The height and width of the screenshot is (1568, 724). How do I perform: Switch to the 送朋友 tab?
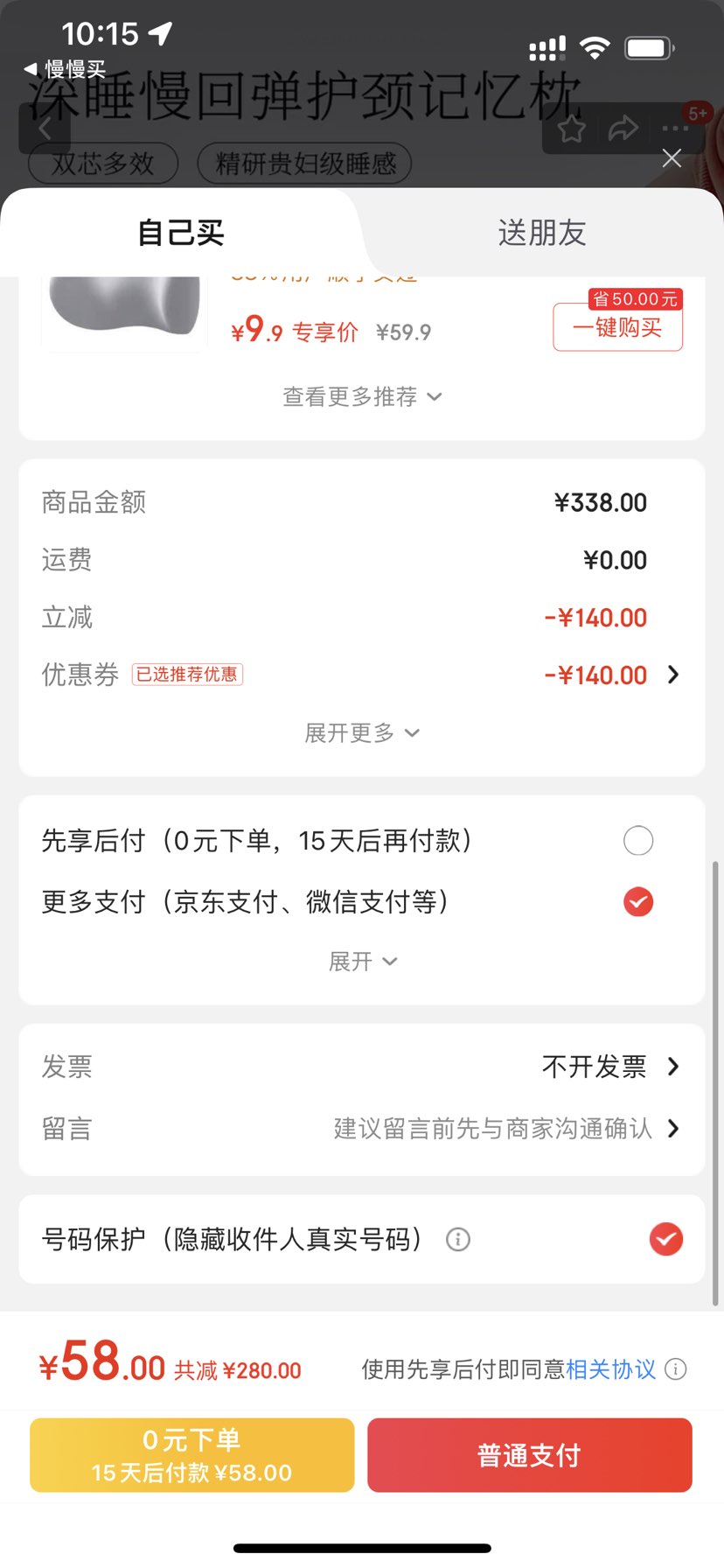(541, 233)
